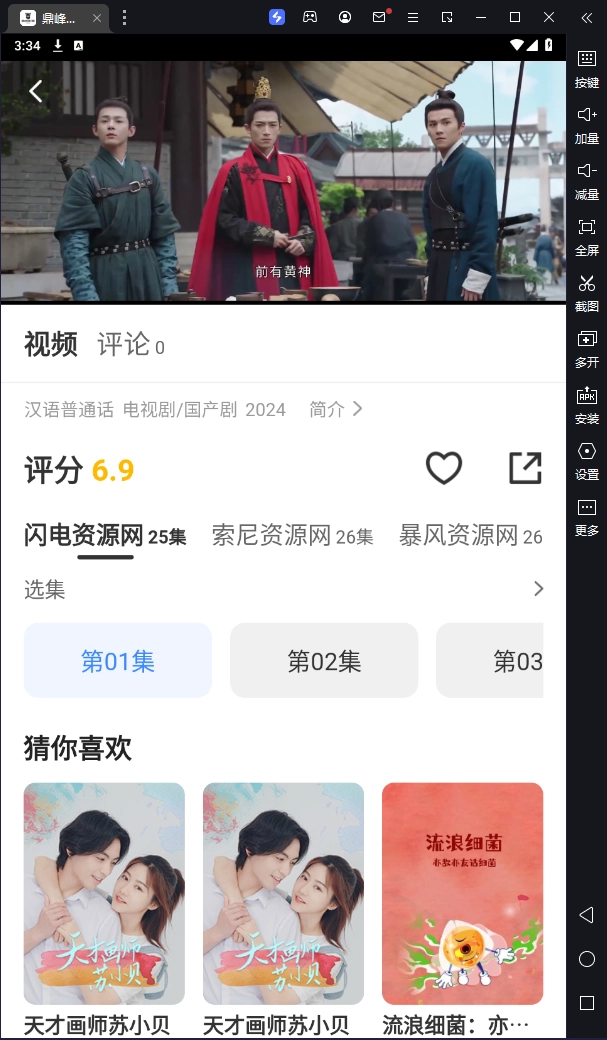Select the 闪电资源网 source
This screenshot has width=607, height=1040.
tap(104, 536)
